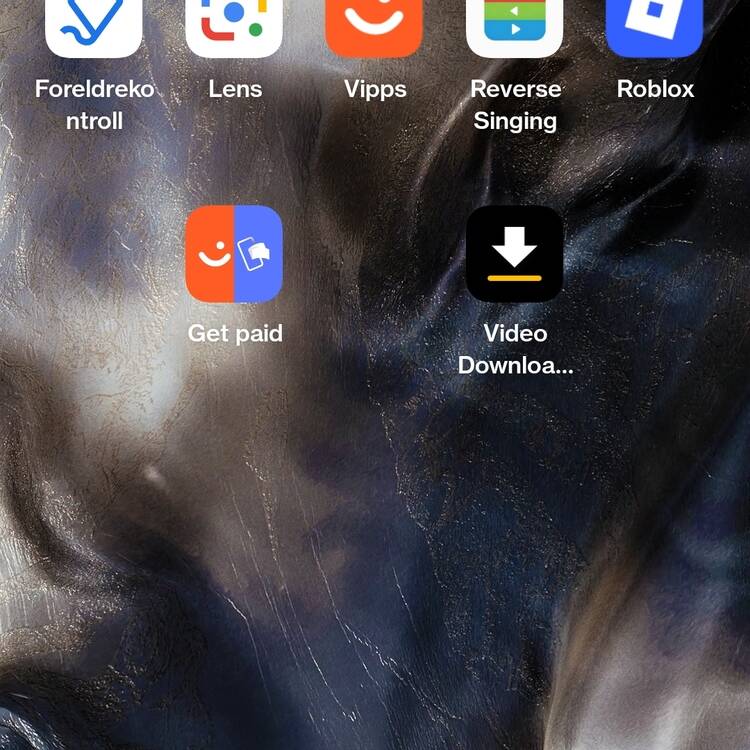750x750 pixels.
Task: Open the Vipps app
Action: coord(374,25)
